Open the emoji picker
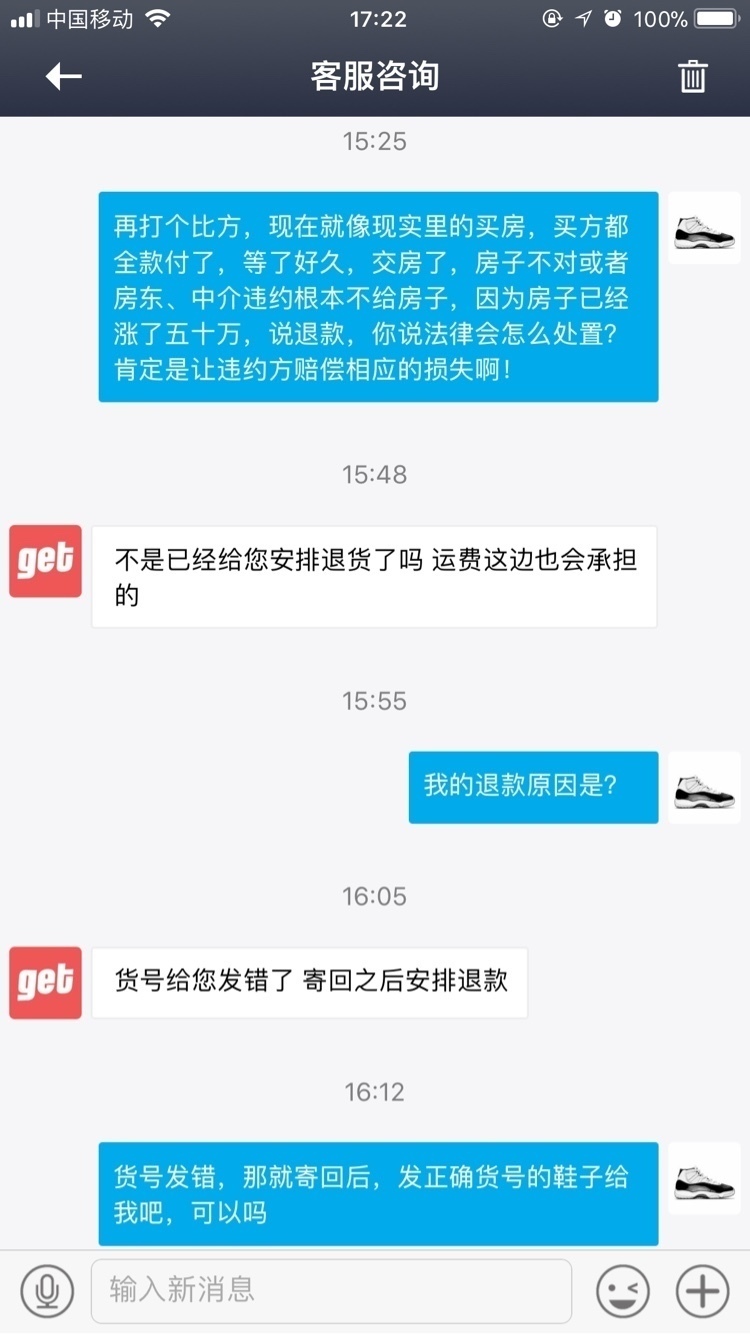Viewport: 750px width, 1334px height. click(622, 1290)
